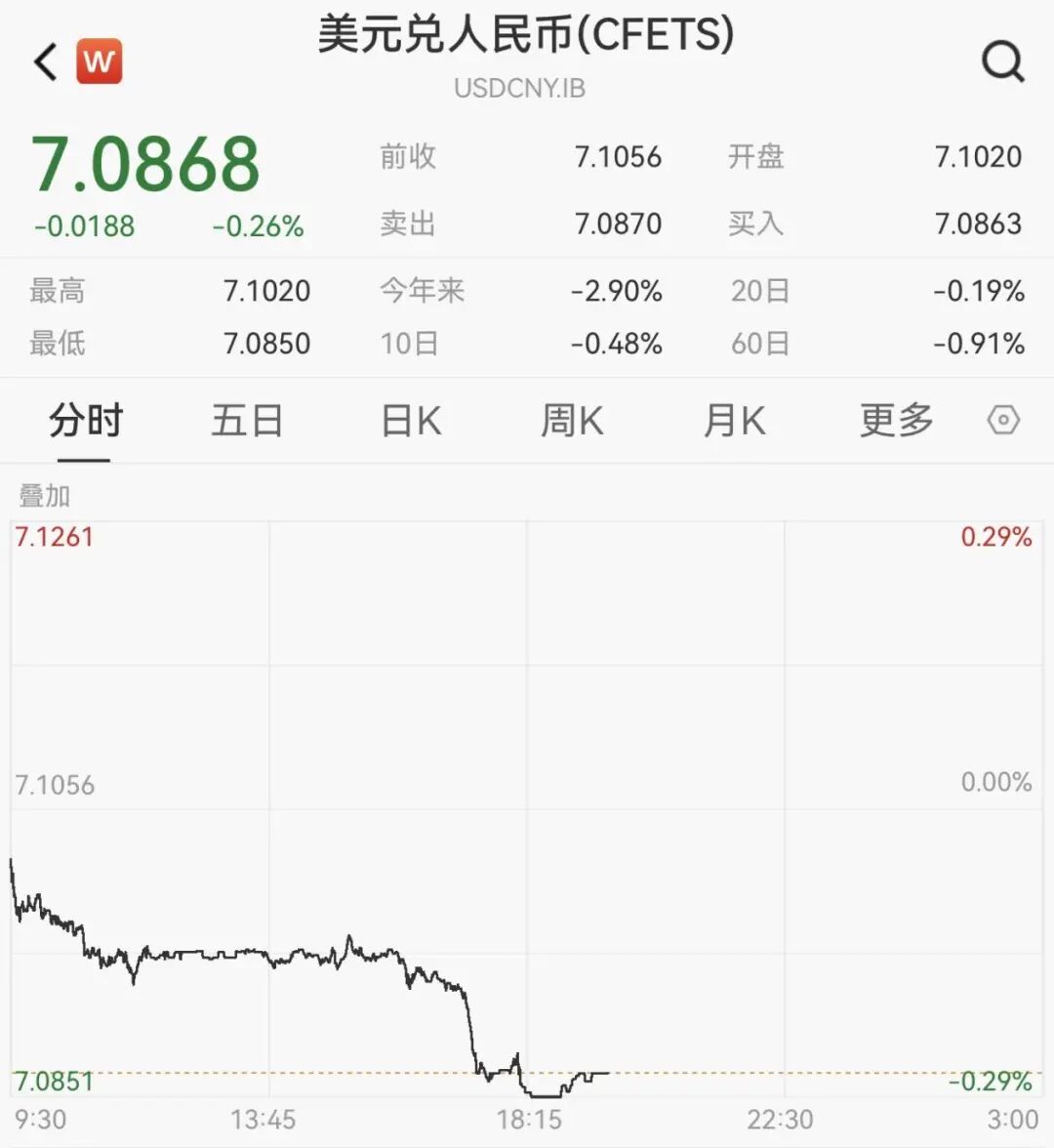Go back using the arrow icon
The width and height of the screenshot is (1054, 1148).
[x=45, y=61]
